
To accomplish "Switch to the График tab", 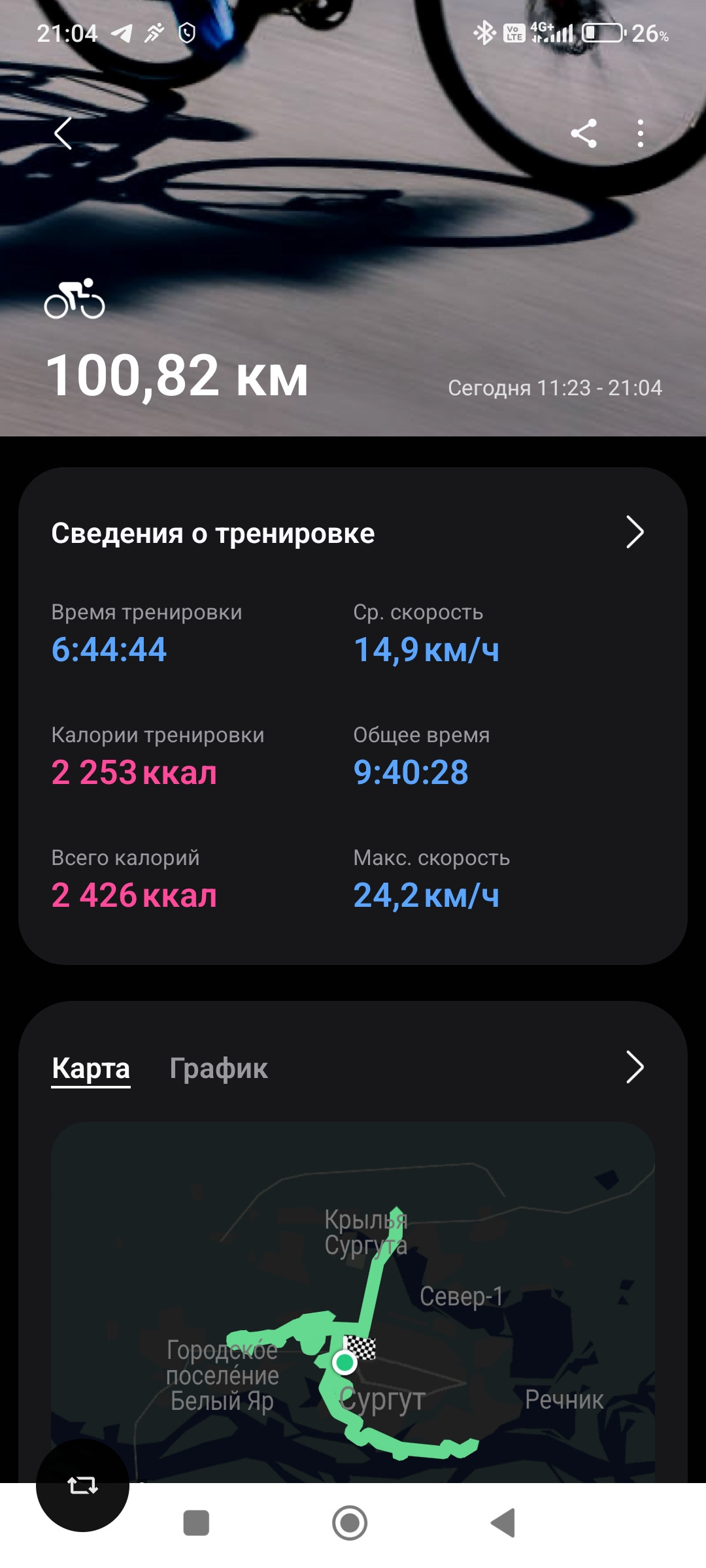I will 218,1068.
